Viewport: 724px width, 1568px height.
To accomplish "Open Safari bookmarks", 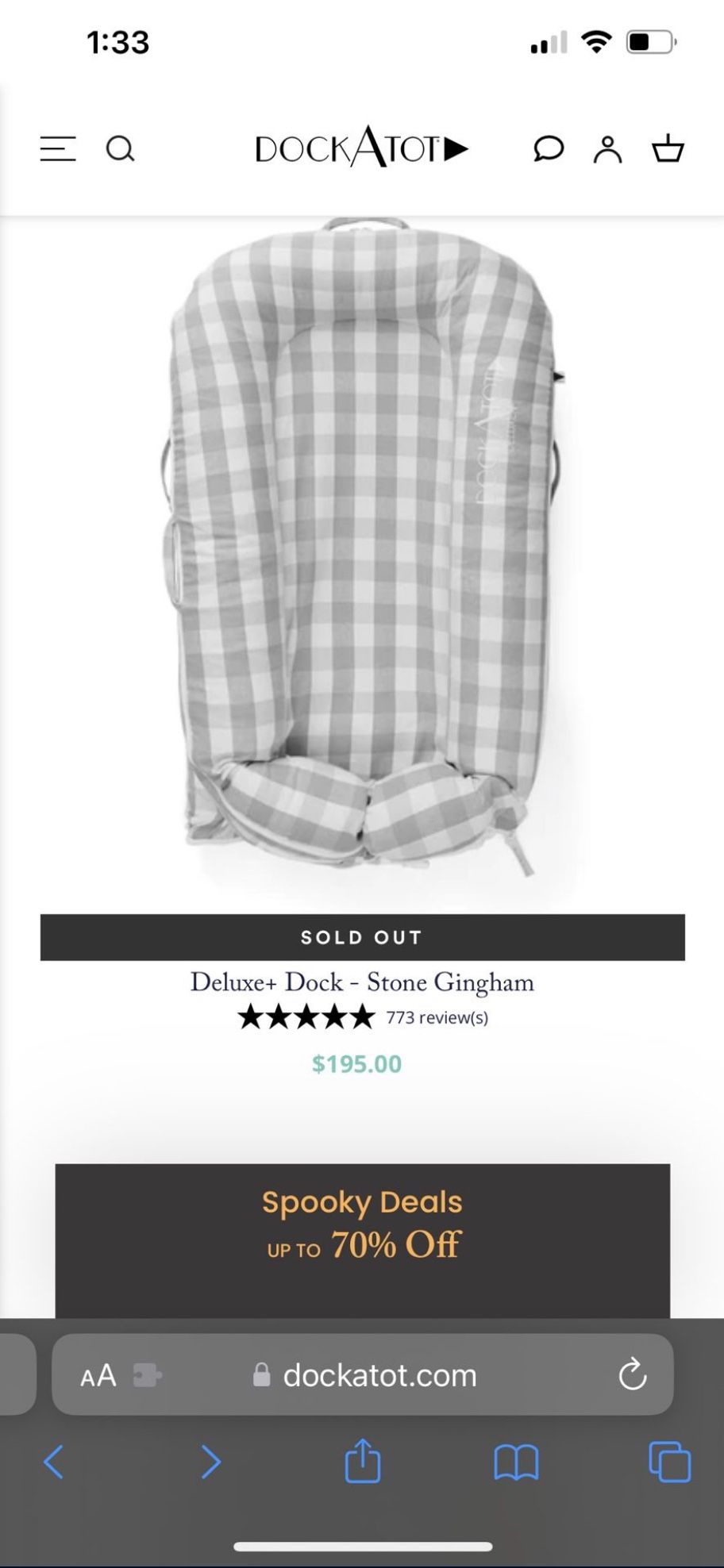I will [x=516, y=1462].
